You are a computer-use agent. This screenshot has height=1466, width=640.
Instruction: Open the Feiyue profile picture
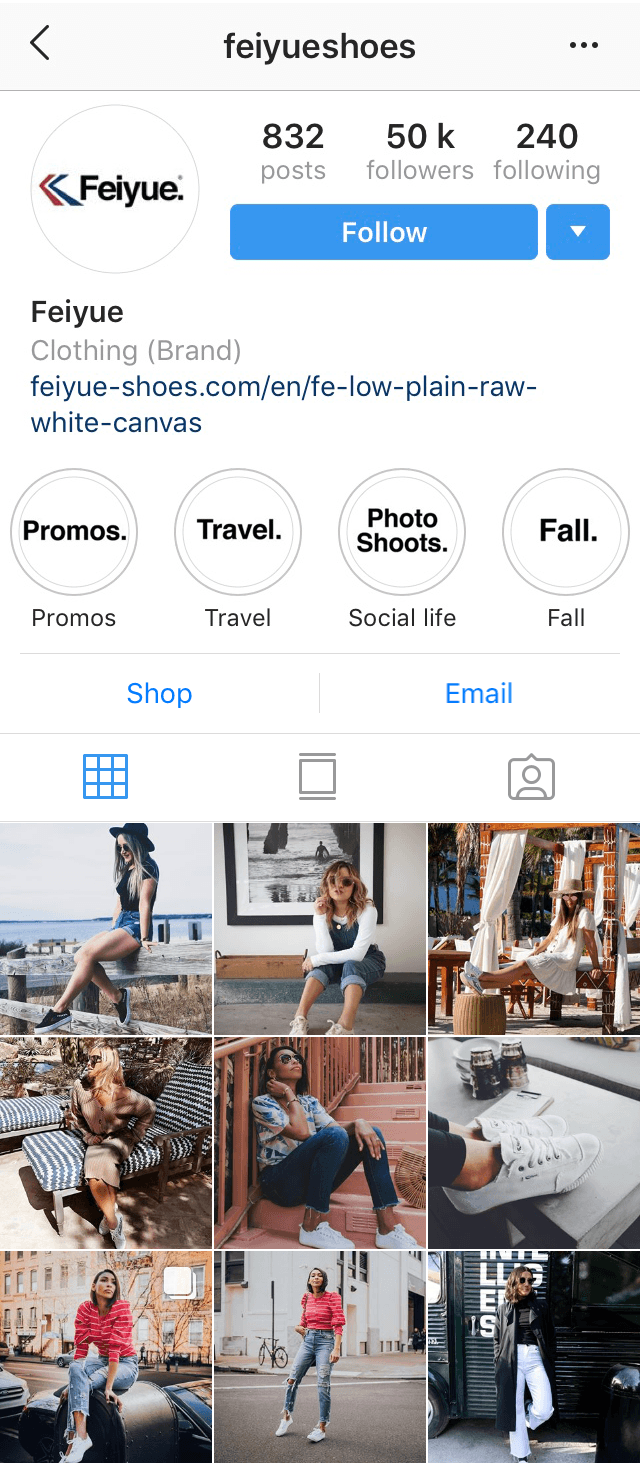115,189
